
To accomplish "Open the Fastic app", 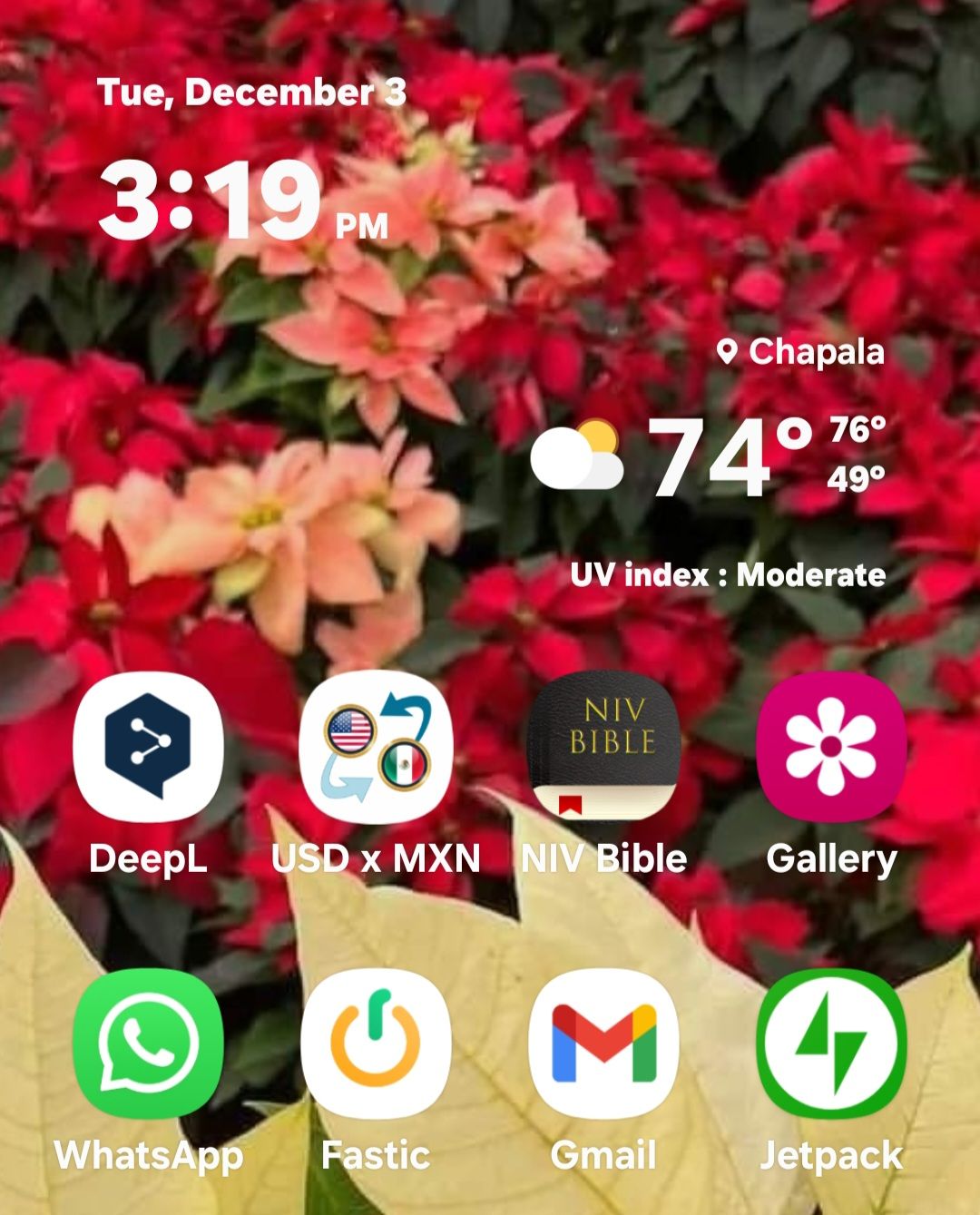I will [376, 1044].
